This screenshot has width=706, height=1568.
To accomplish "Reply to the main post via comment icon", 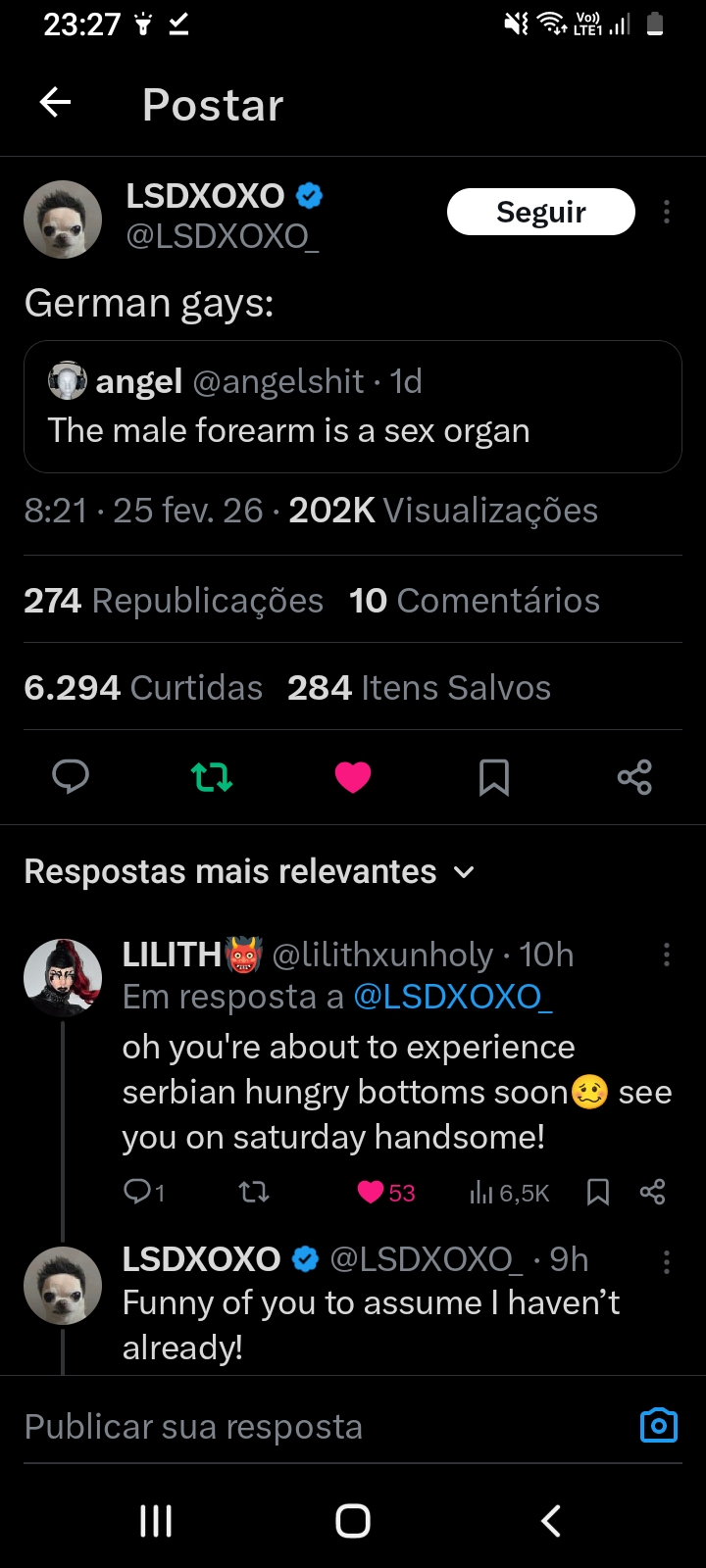I will [71, 777].
